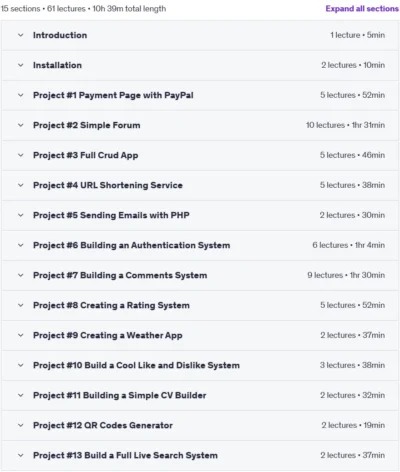Expand Project #3 Full Crud App
This screenshot has height=472, width=400.
point(200,155)
